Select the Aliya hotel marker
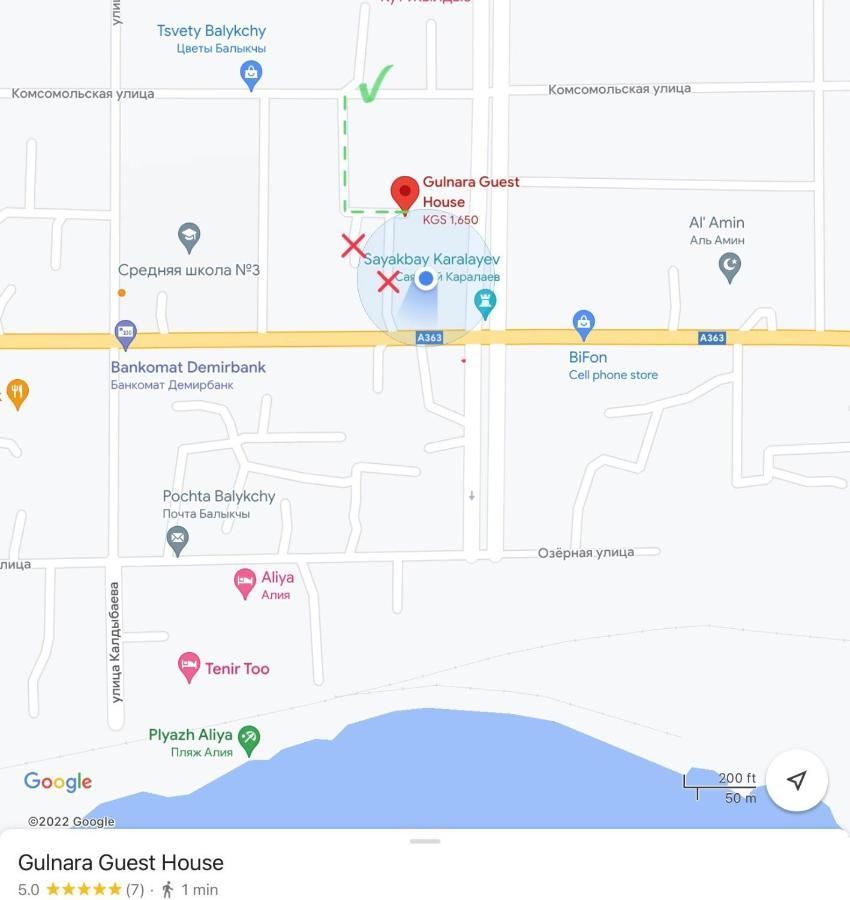 (x=245, y=583)
